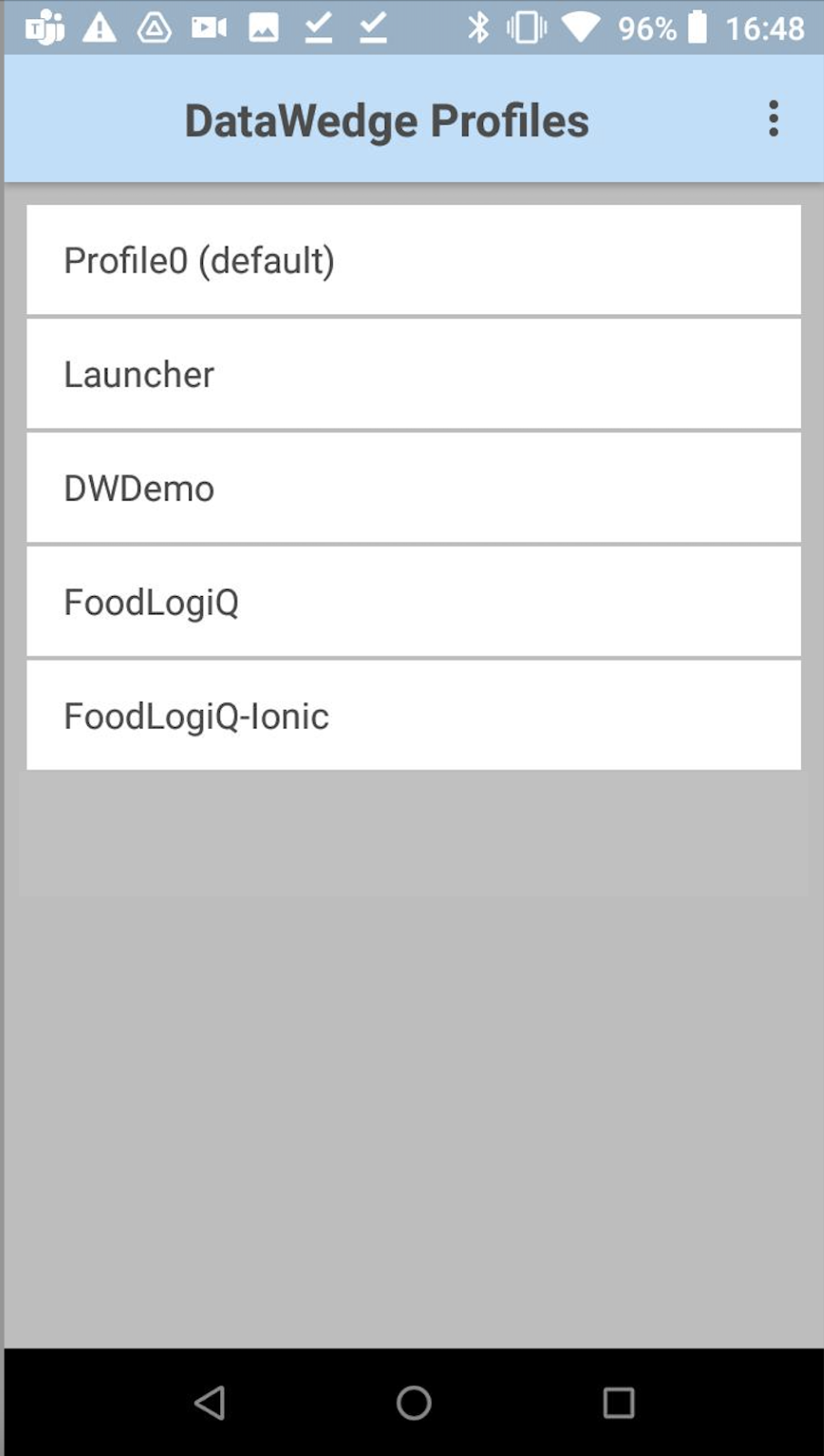This screenshot has width=824, height=1456.
Task: Select the Launcher profile
Action: [x=414, y=374]
